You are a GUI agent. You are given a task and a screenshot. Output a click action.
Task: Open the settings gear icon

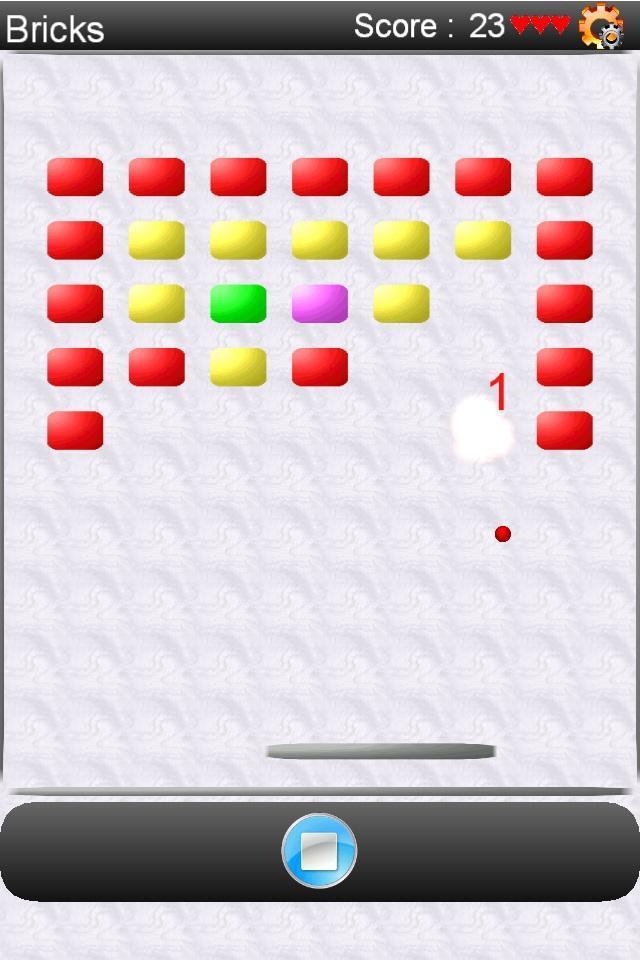pyautogui.click(x=601, y=26)
